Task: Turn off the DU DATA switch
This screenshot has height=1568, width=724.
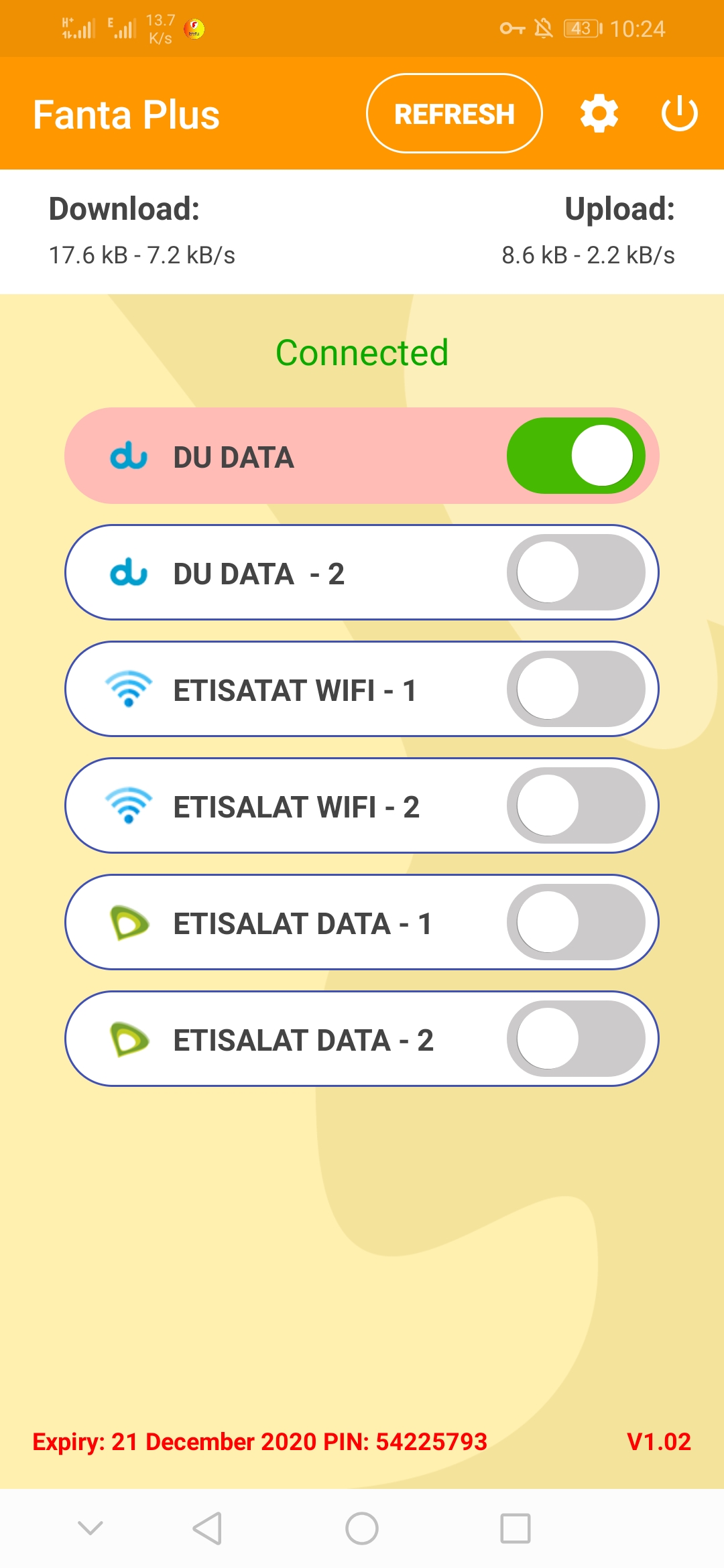Action: [x=576, y=456]
